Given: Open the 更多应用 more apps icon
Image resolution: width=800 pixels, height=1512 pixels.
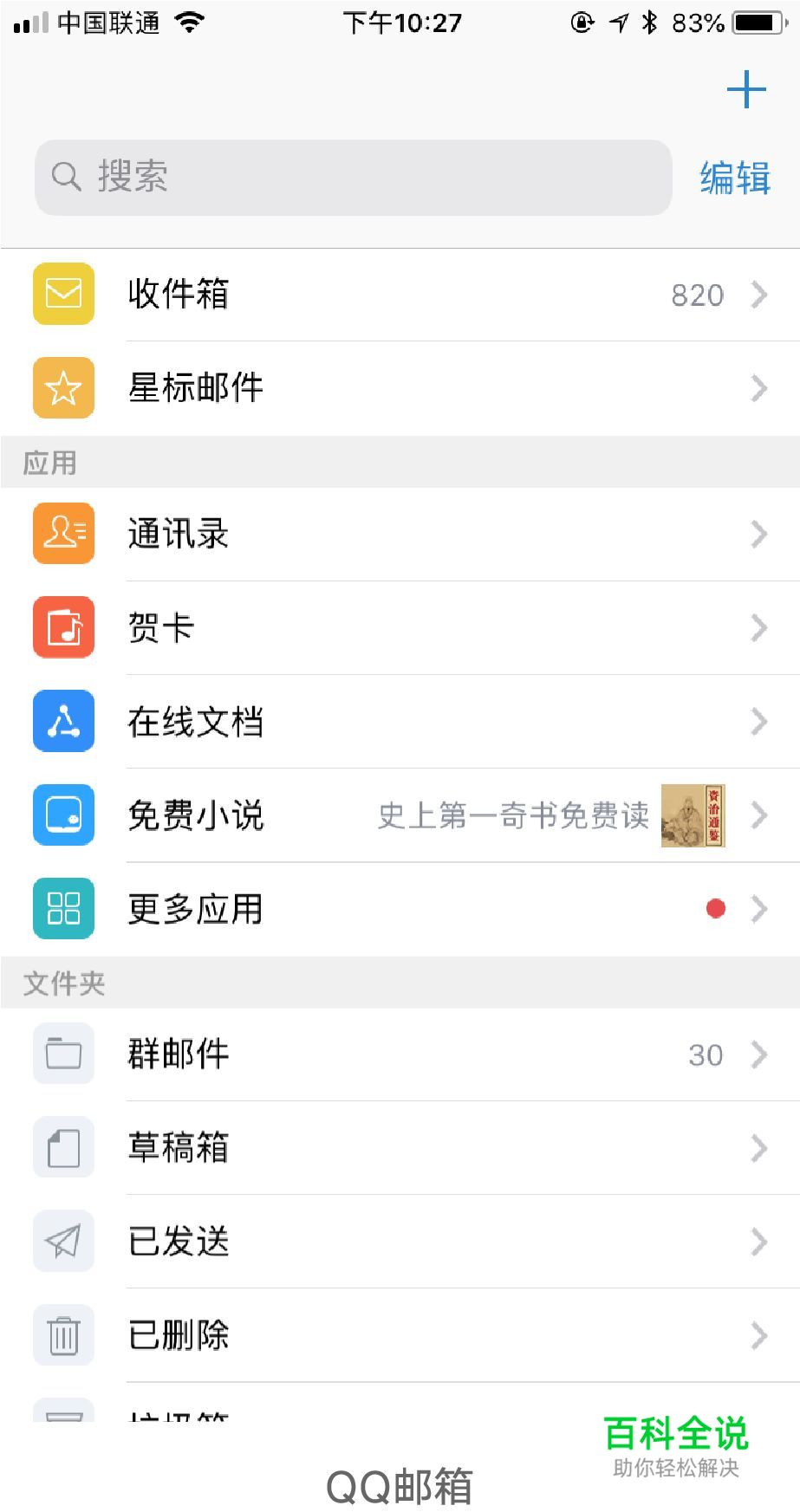Looking at the screenshot, I should (x=62, y=909).
